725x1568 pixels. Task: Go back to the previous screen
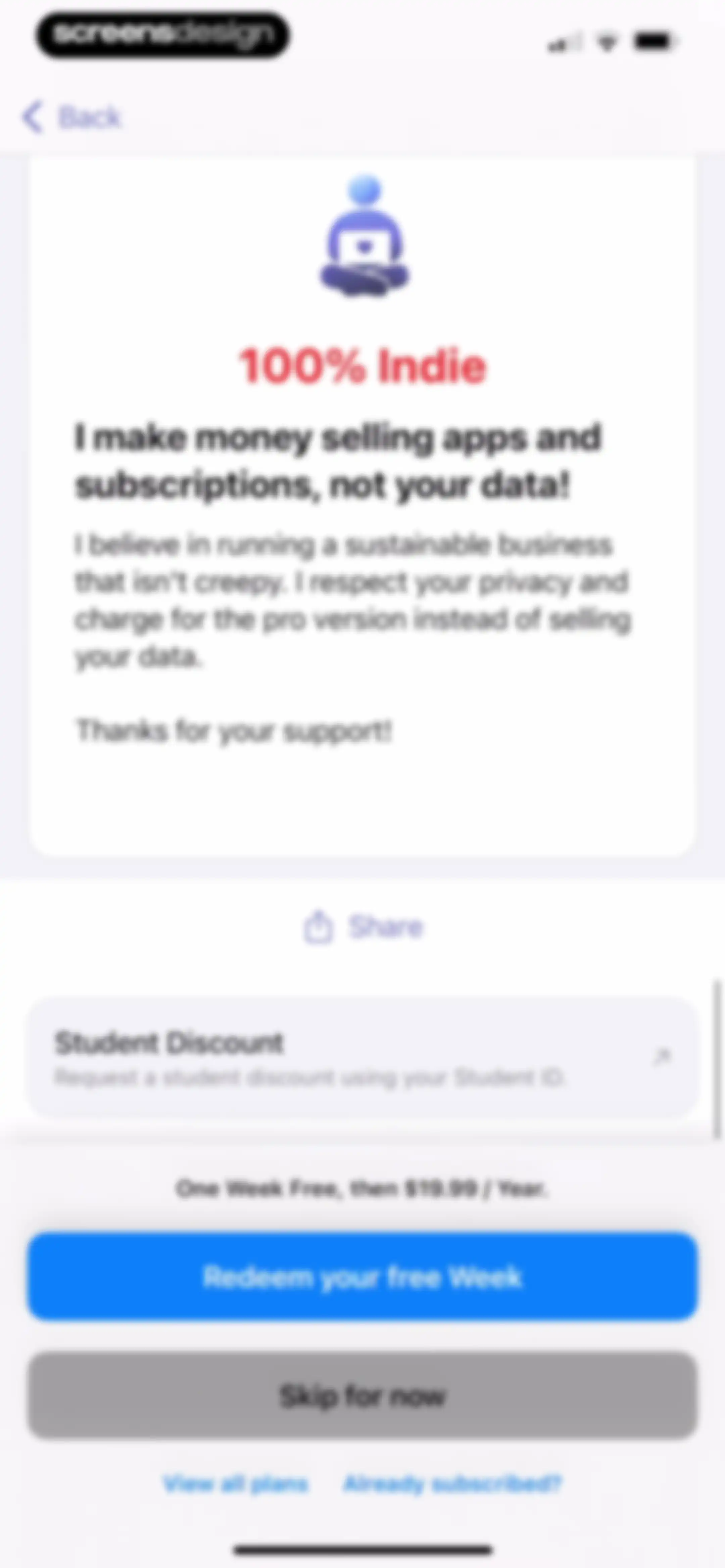click(72, 117)
